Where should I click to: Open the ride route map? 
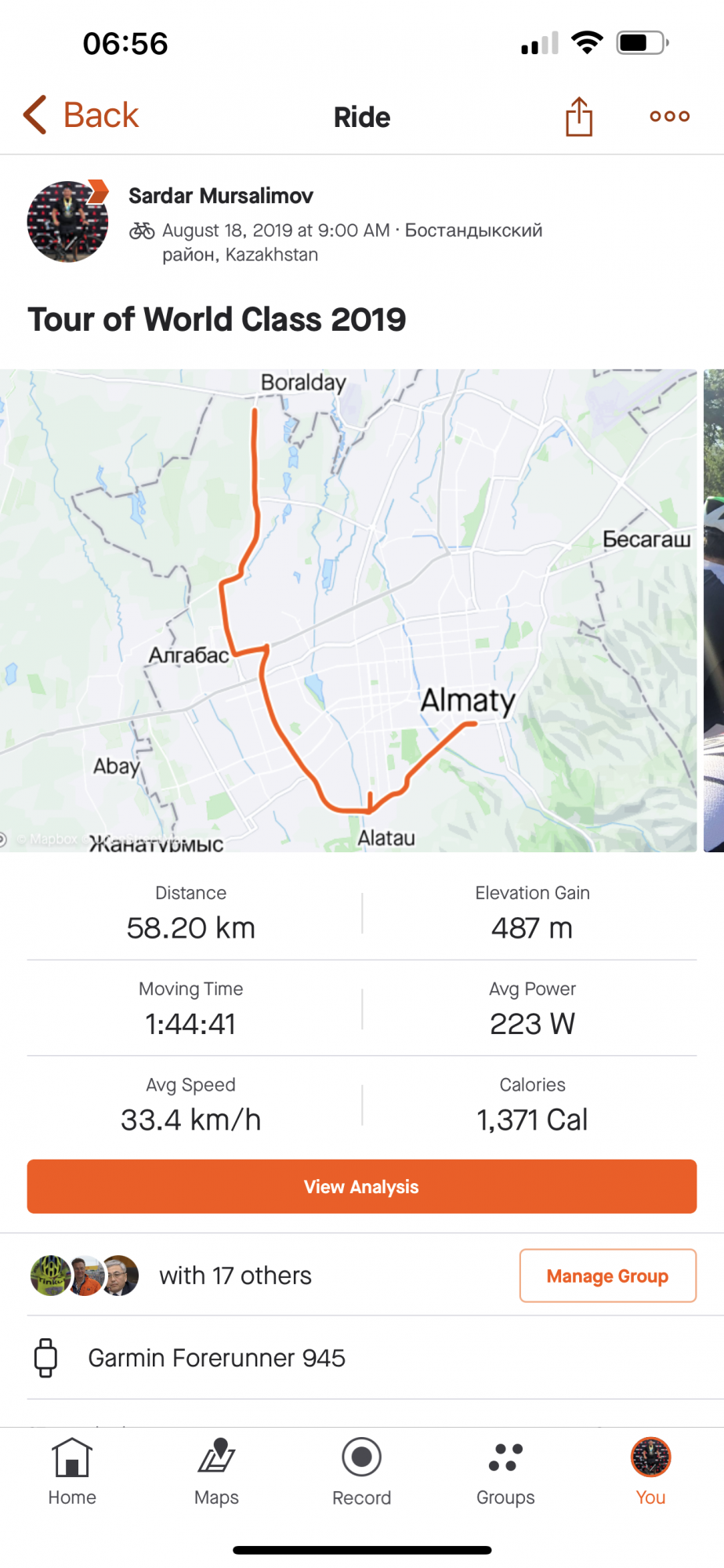(348, 610)
